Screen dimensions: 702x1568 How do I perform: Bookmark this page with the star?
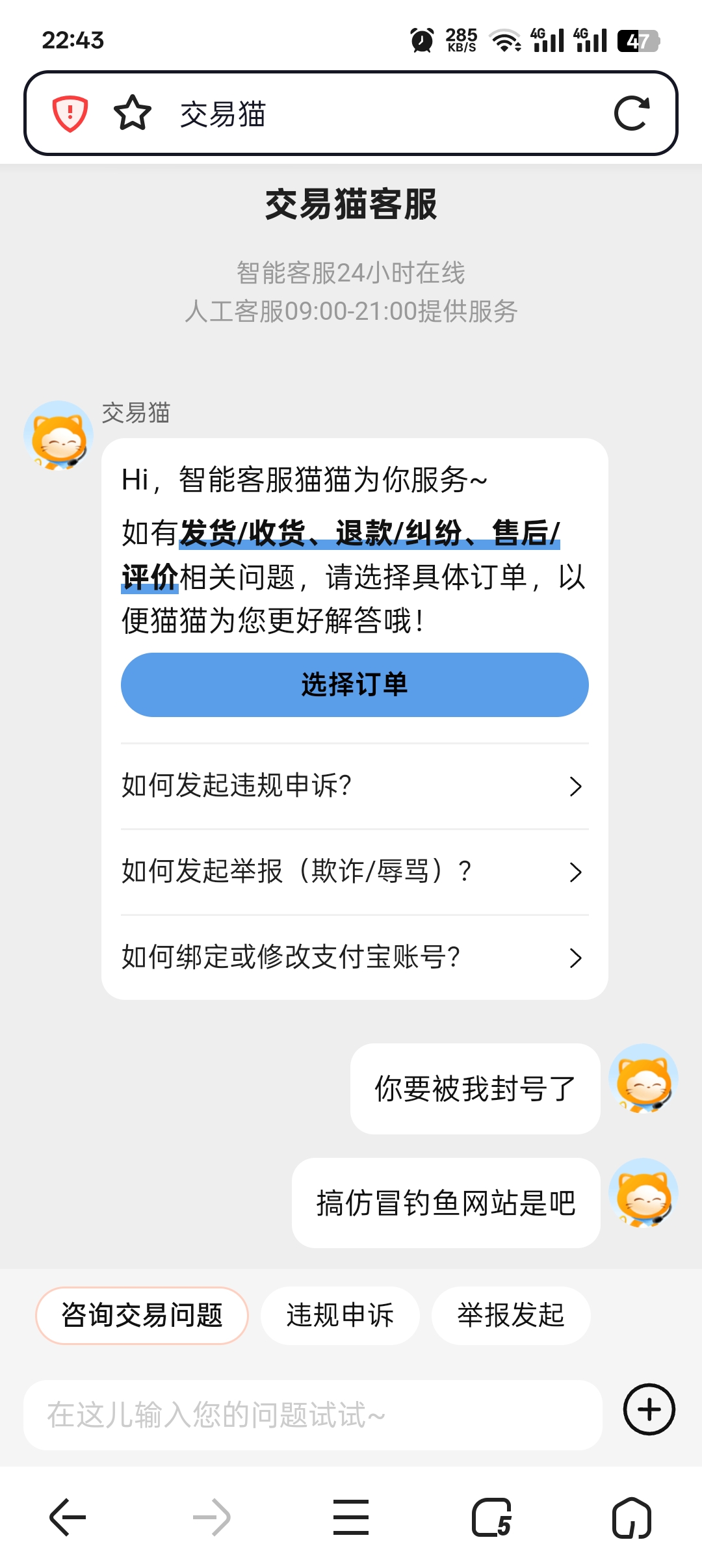pos(133,114)
